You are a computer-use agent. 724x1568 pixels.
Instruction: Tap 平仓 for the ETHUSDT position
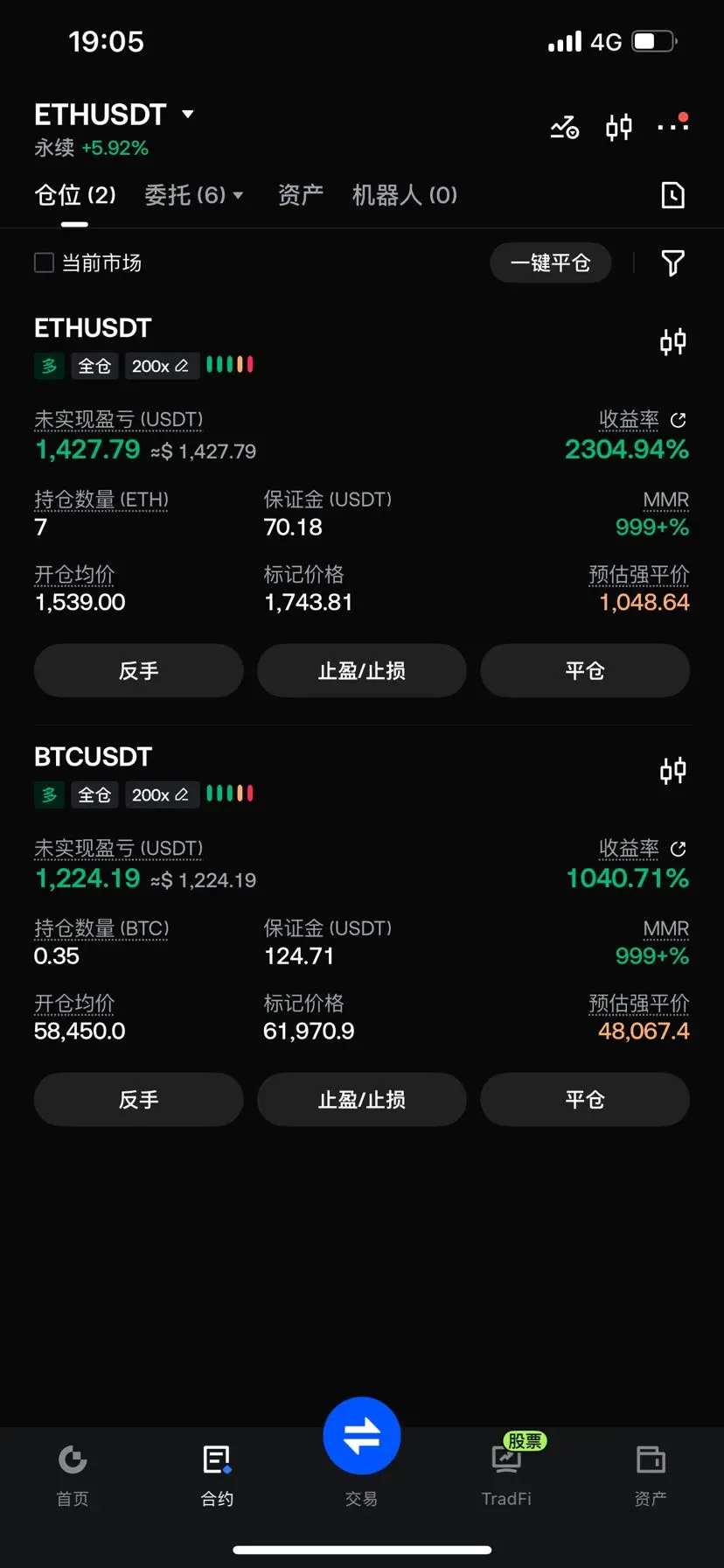click(585, 670)
